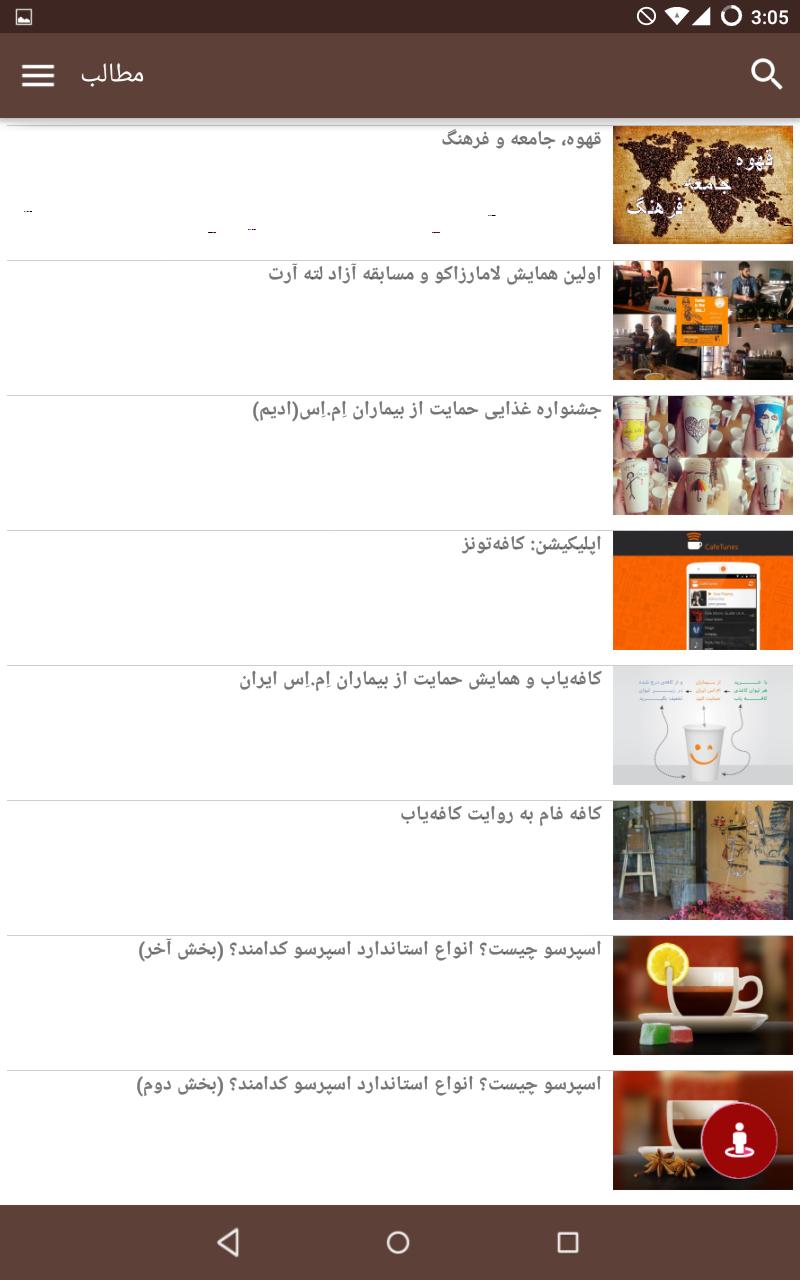
Task: Open the hamburger drawer menu
Action: [38, 75]
